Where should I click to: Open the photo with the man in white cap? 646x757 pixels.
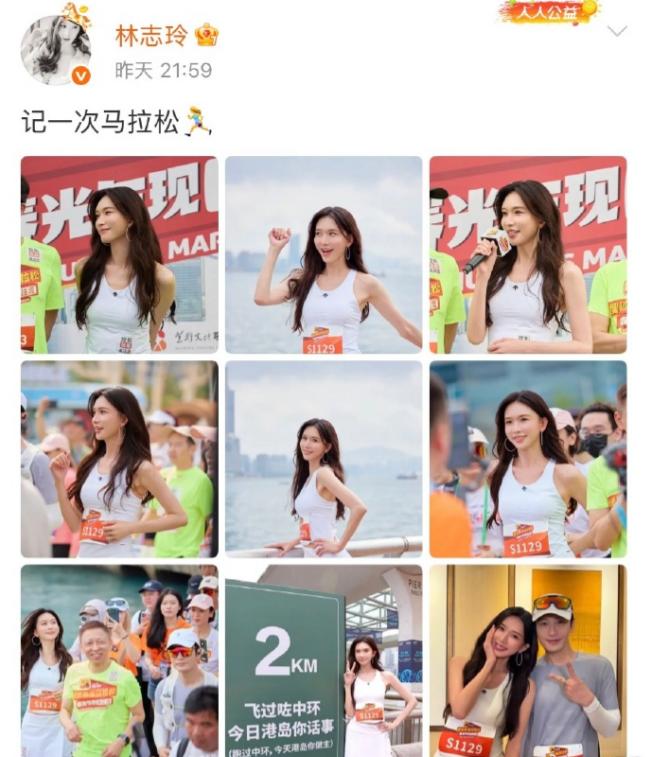click(528, 660)
